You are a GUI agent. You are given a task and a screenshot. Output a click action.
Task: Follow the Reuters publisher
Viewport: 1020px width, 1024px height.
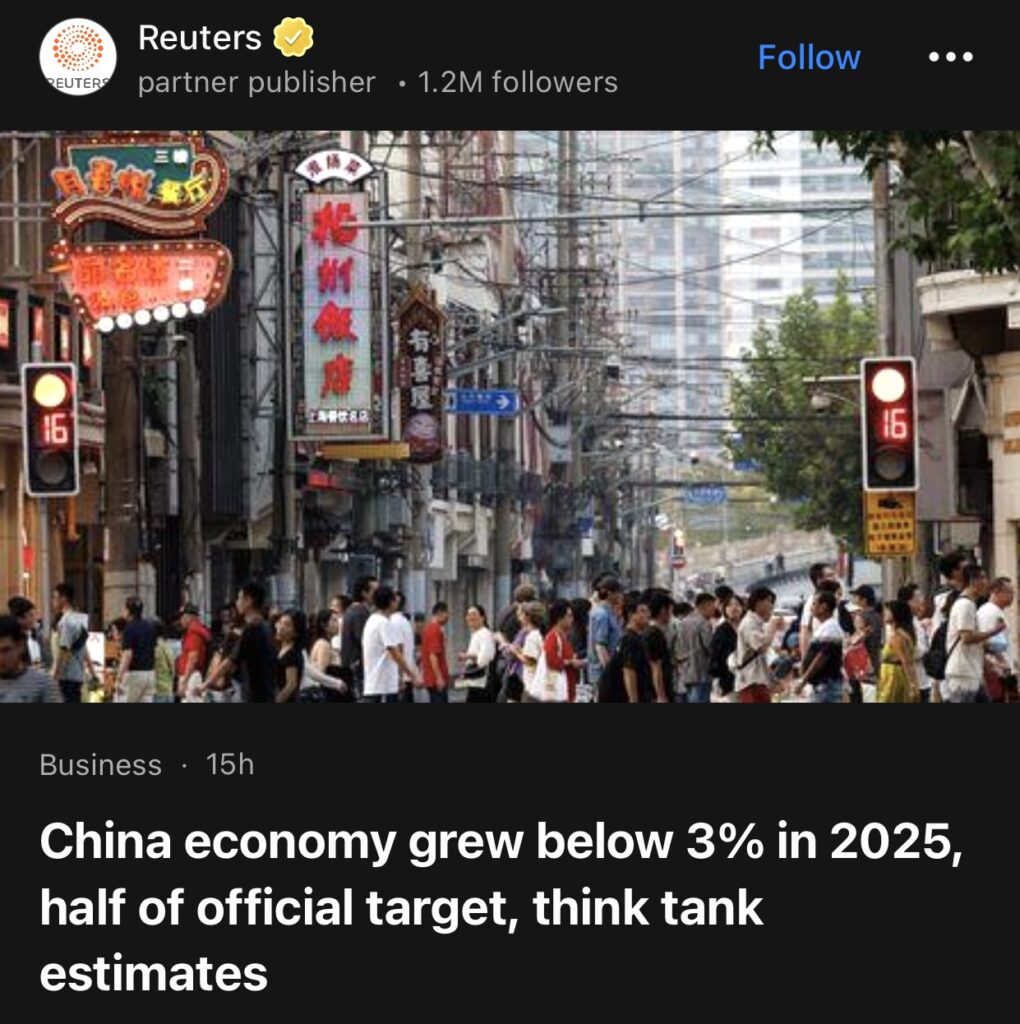click(808, 57)
